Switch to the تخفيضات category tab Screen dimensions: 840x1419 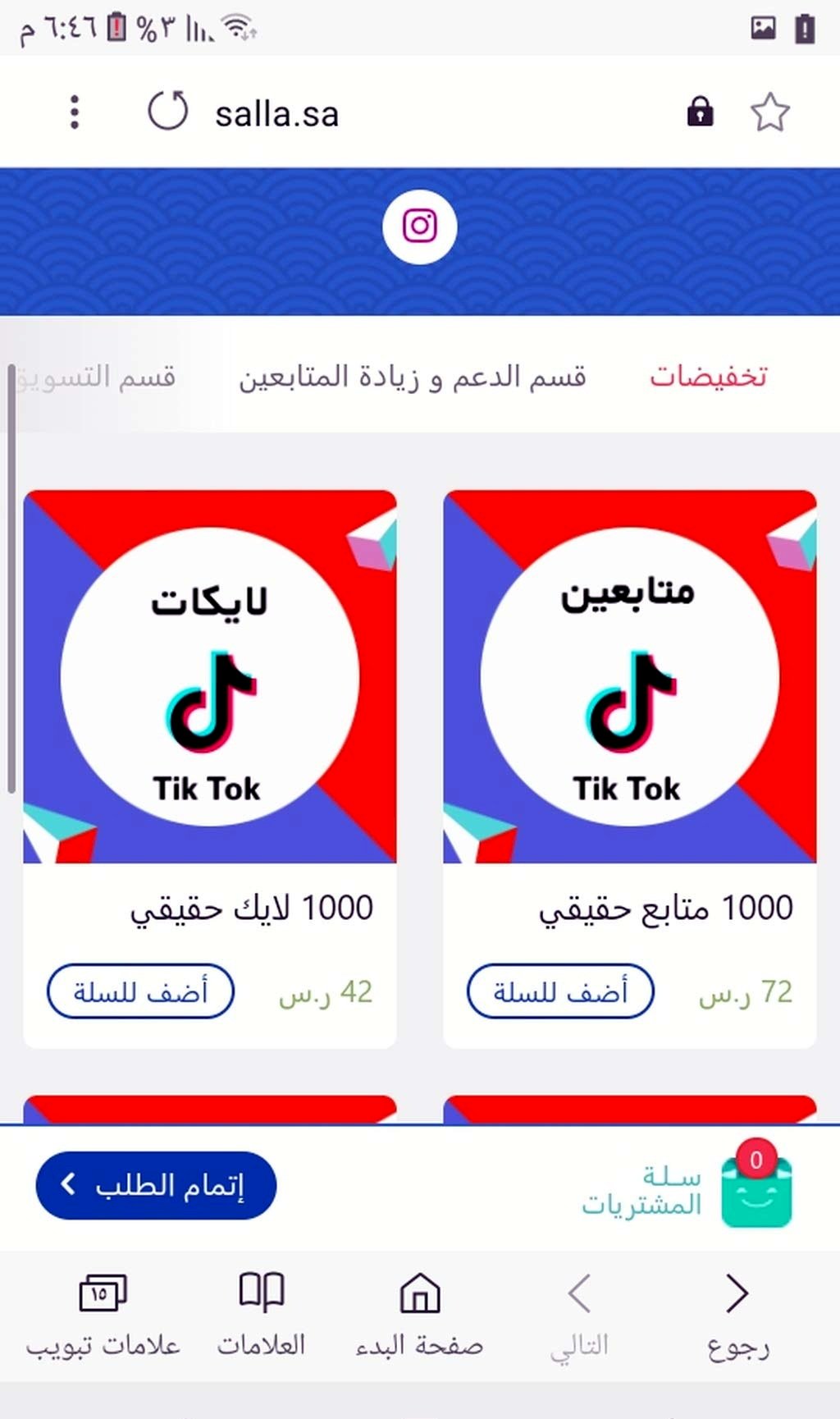(708, 377)
